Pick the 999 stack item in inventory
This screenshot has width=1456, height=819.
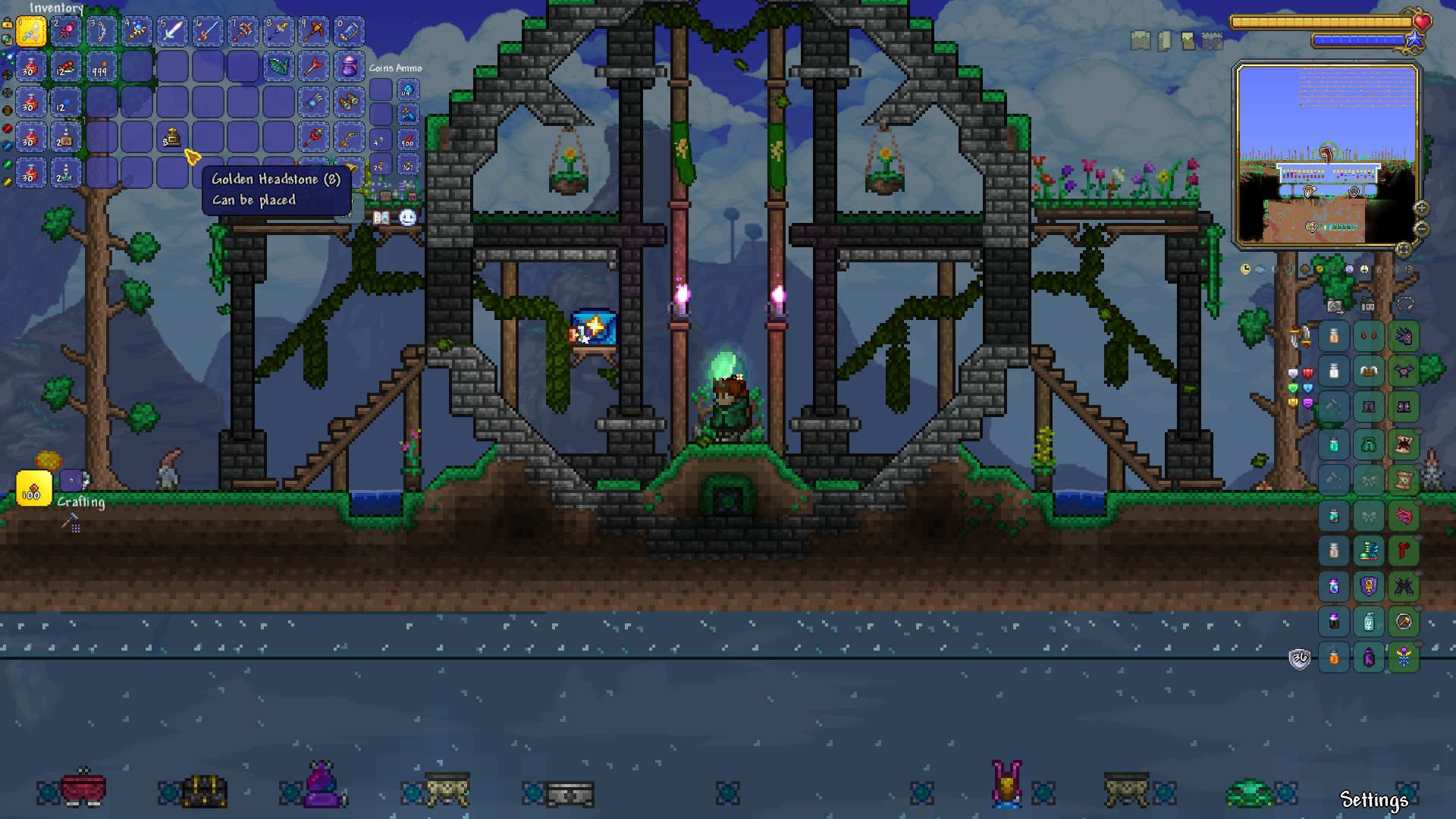pyautogui.click(x=102, y=67)
